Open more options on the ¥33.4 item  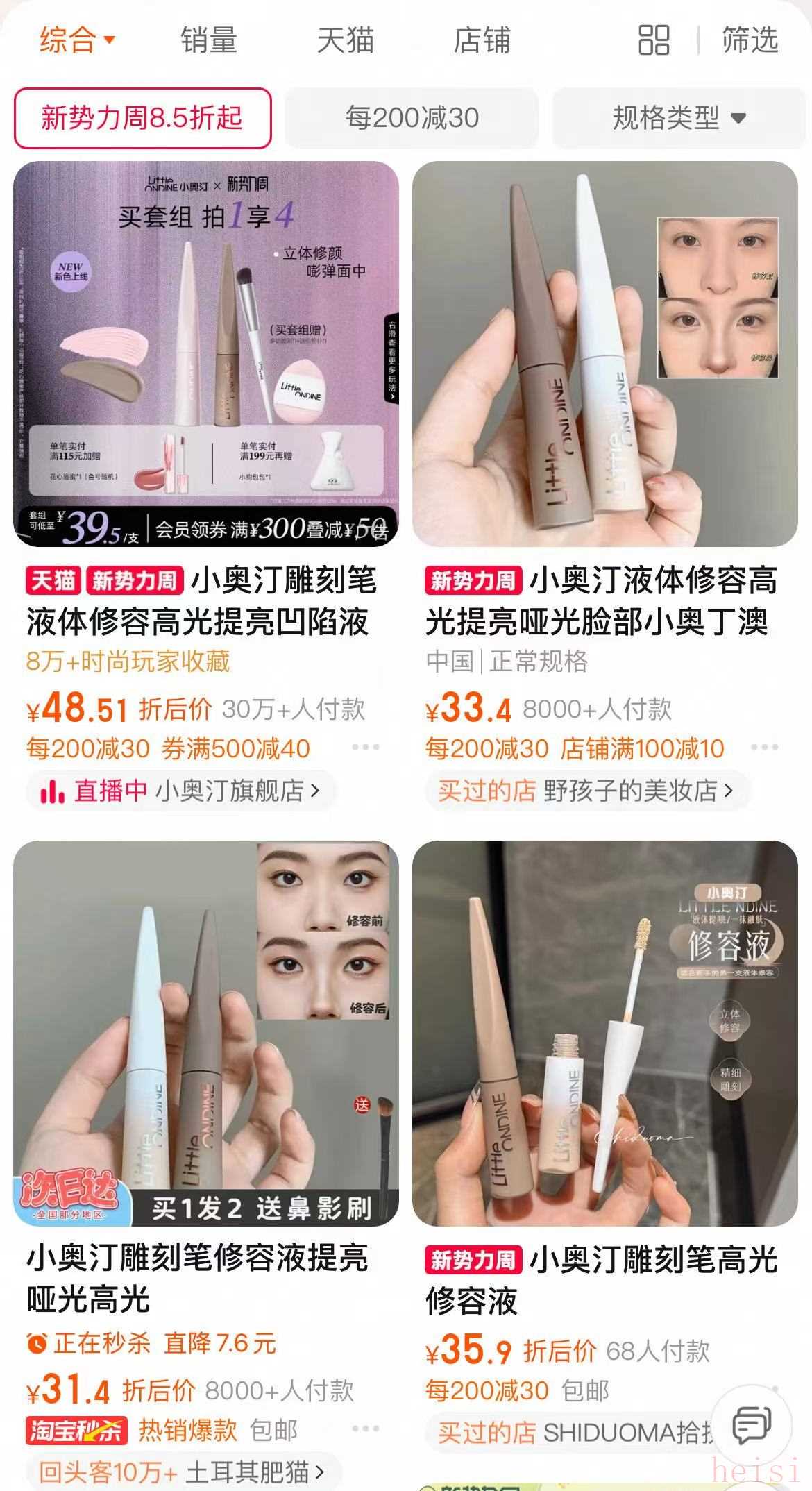[764, 748]
